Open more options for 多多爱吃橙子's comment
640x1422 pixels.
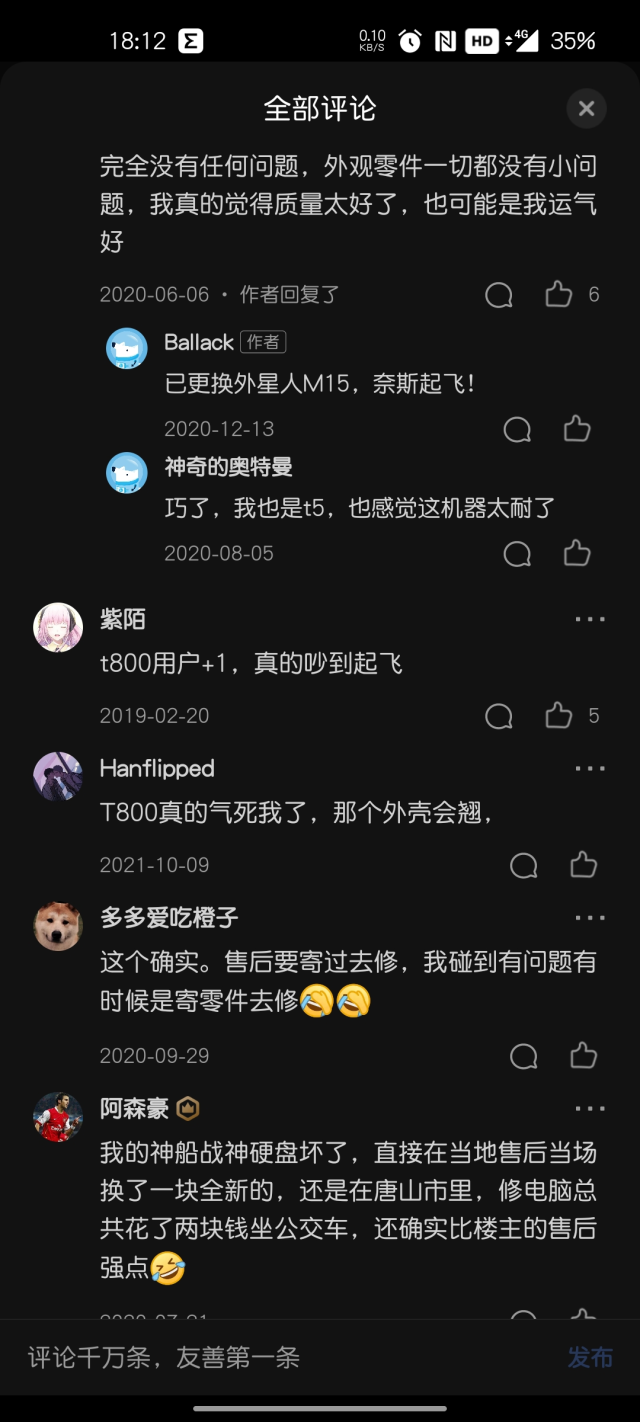(590, 917)
